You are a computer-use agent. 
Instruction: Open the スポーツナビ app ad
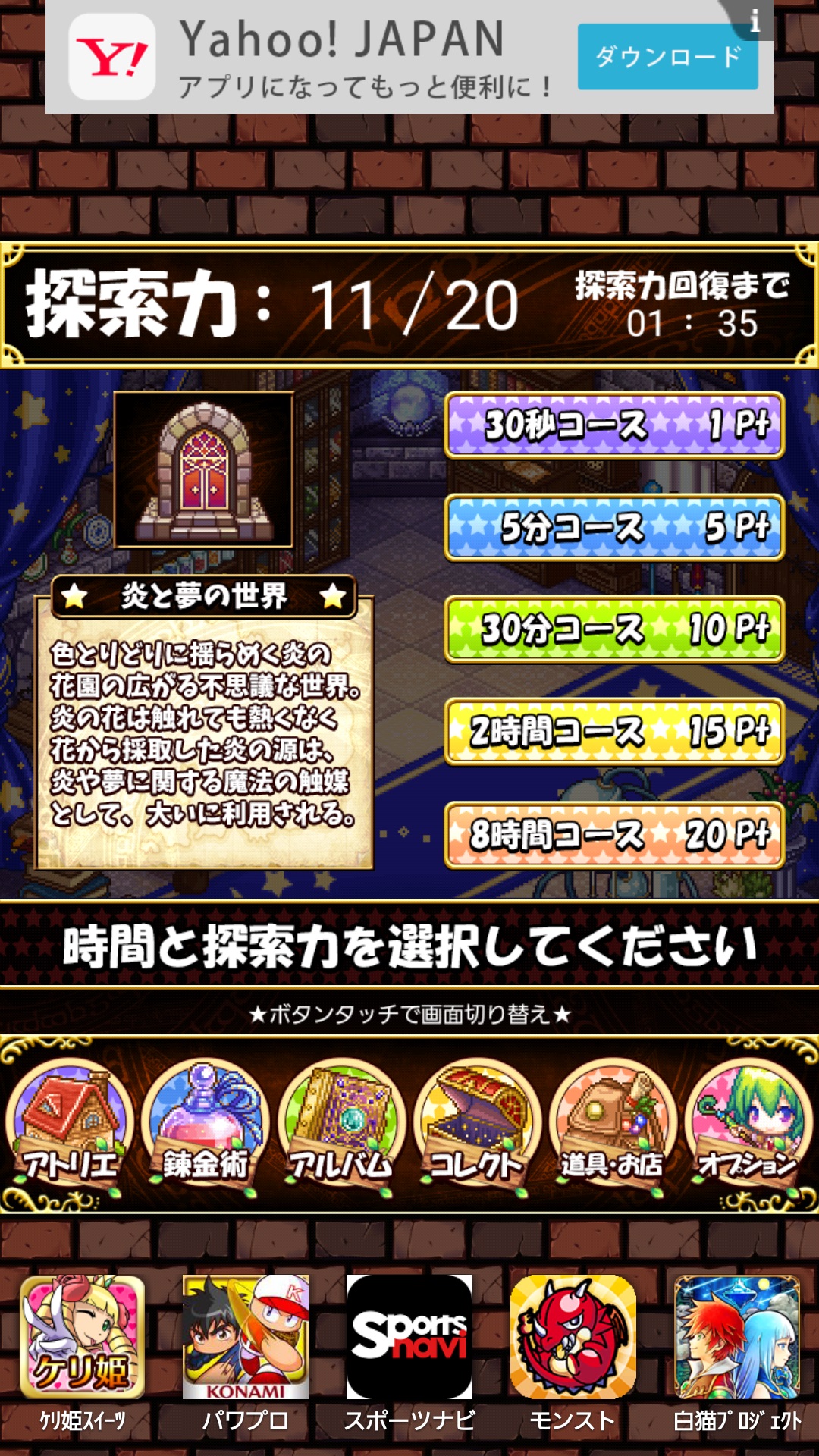(409, 1338)
